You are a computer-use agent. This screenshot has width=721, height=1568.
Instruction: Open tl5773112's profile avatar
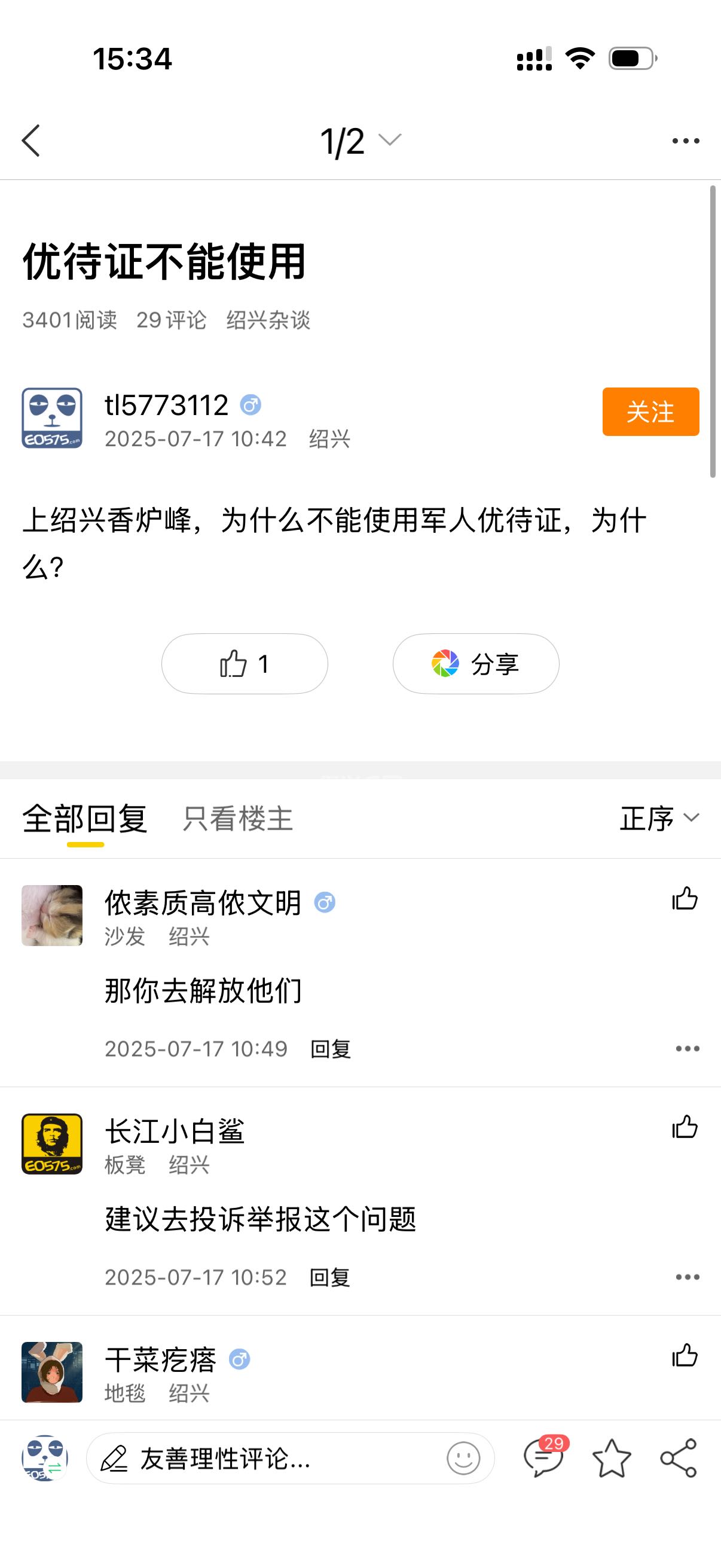coord(53,418)
